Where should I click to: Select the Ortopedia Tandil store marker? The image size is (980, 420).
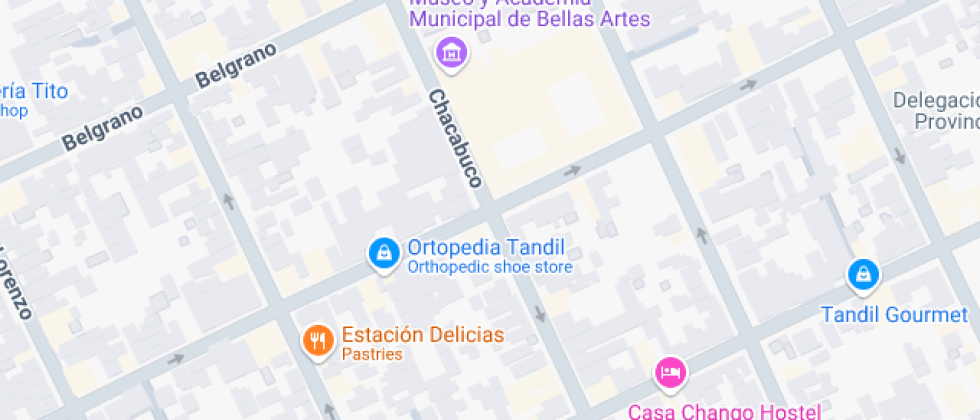[x=383, y=253]
